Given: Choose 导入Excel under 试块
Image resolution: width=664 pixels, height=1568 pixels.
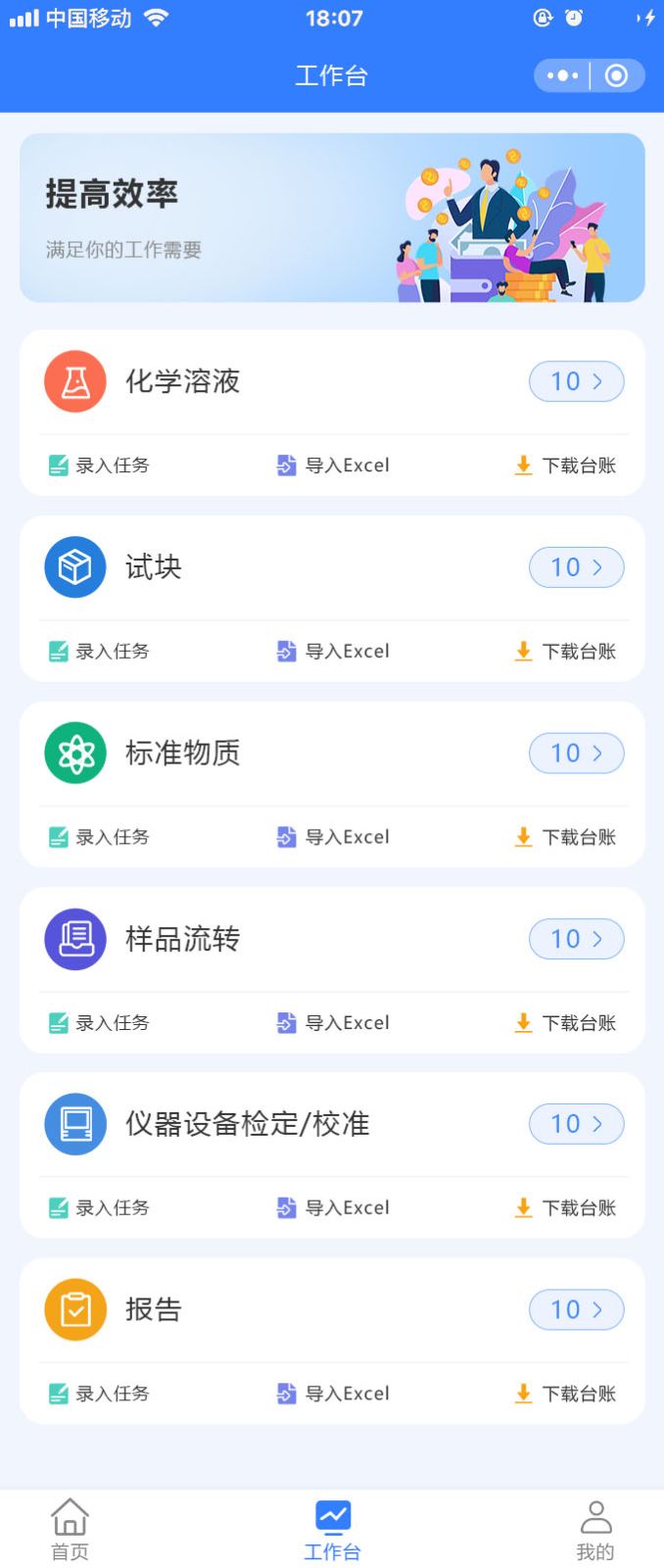Looking at the screenshot, I should coord(333,651).
